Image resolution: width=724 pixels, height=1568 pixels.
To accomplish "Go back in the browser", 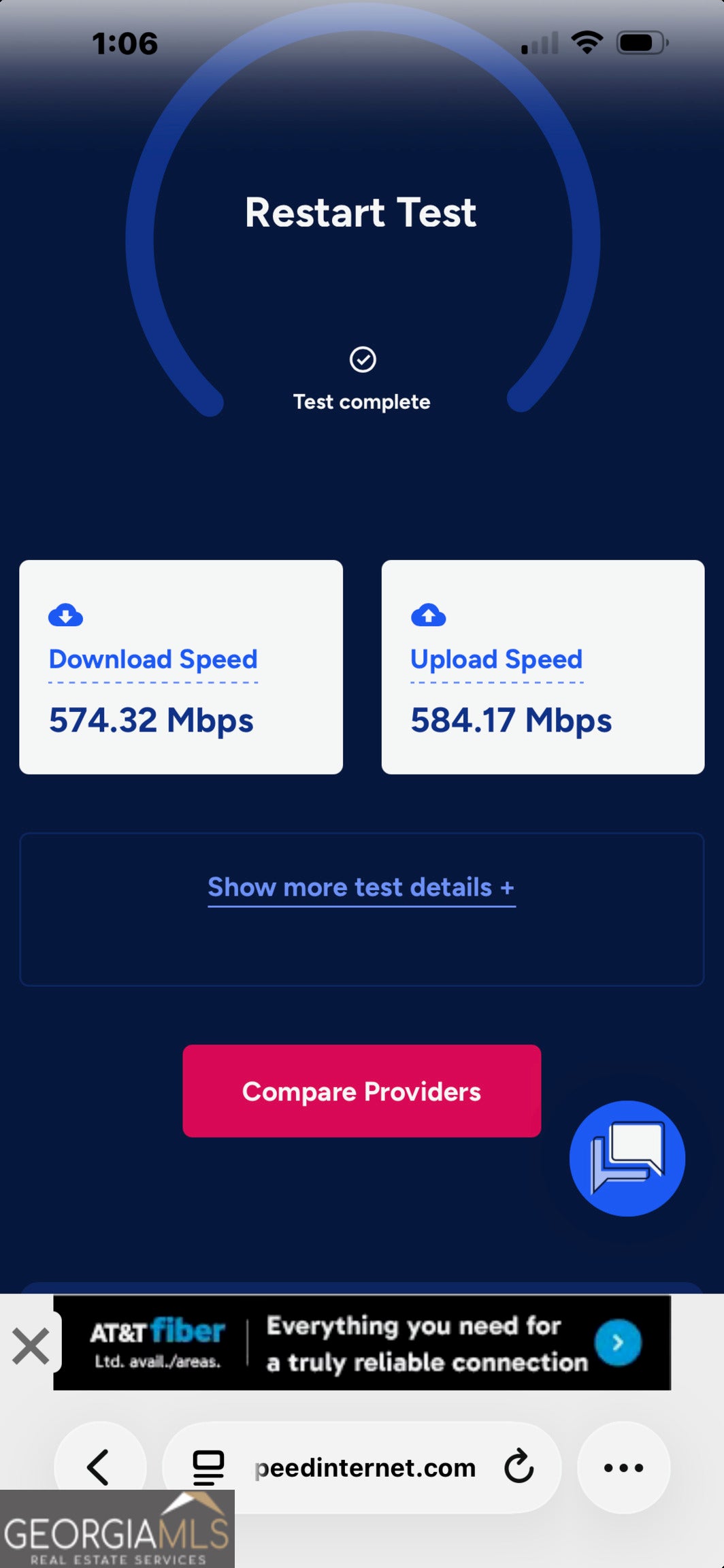I will point(99,1467).
